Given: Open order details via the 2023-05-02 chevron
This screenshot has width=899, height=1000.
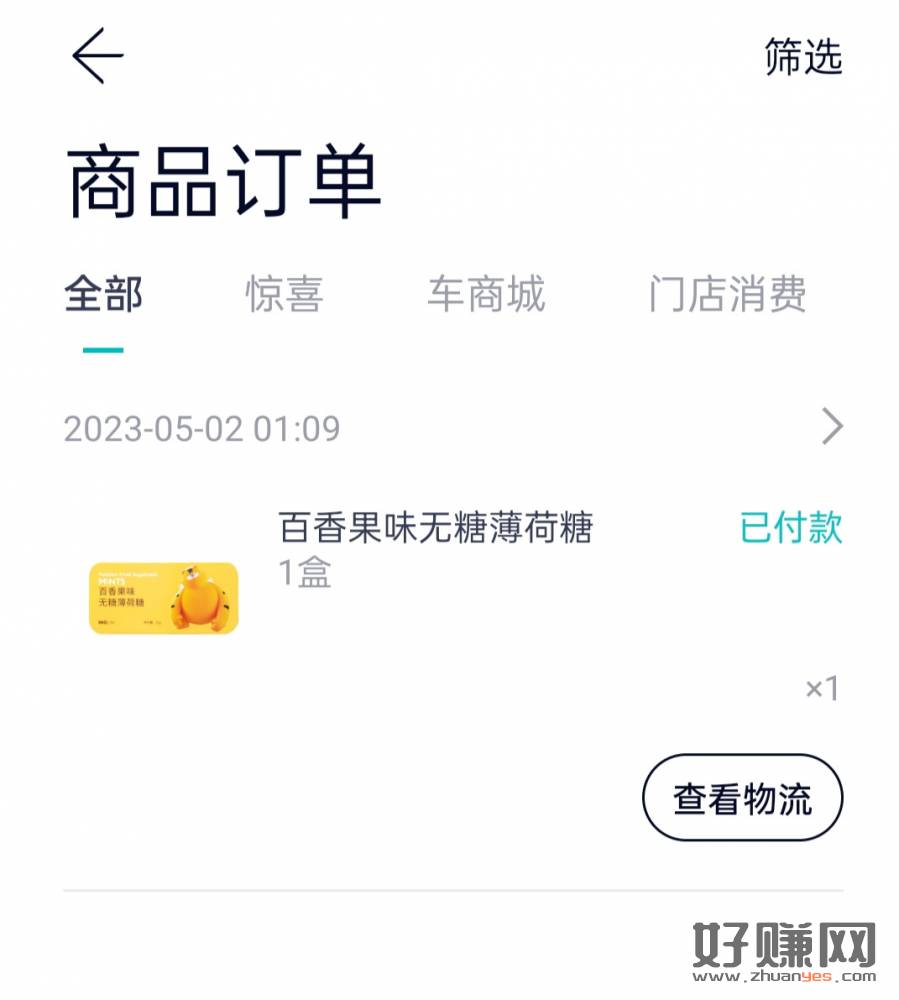Looking at the screenshot, I should tap(831, 428).
